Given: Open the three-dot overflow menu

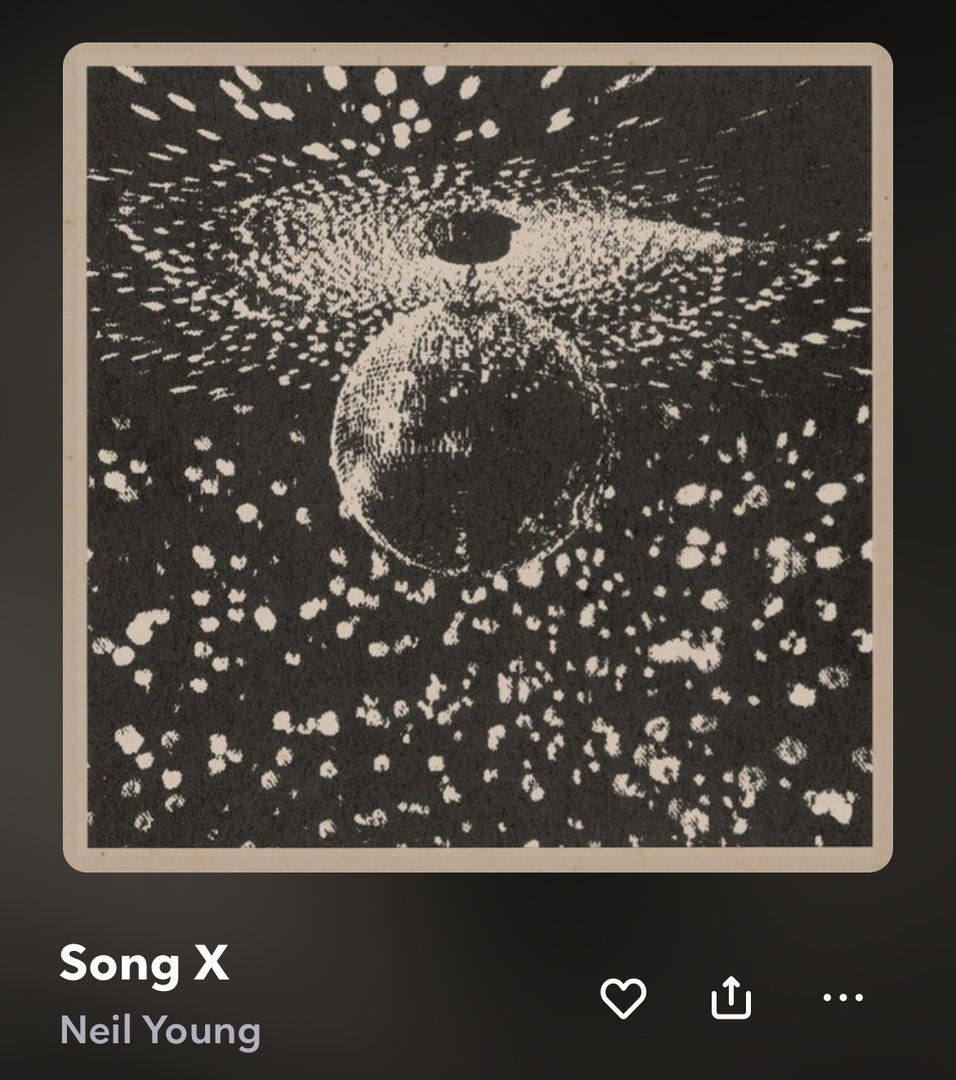Looking at the screenshot, I should click(x=842, y=997).
